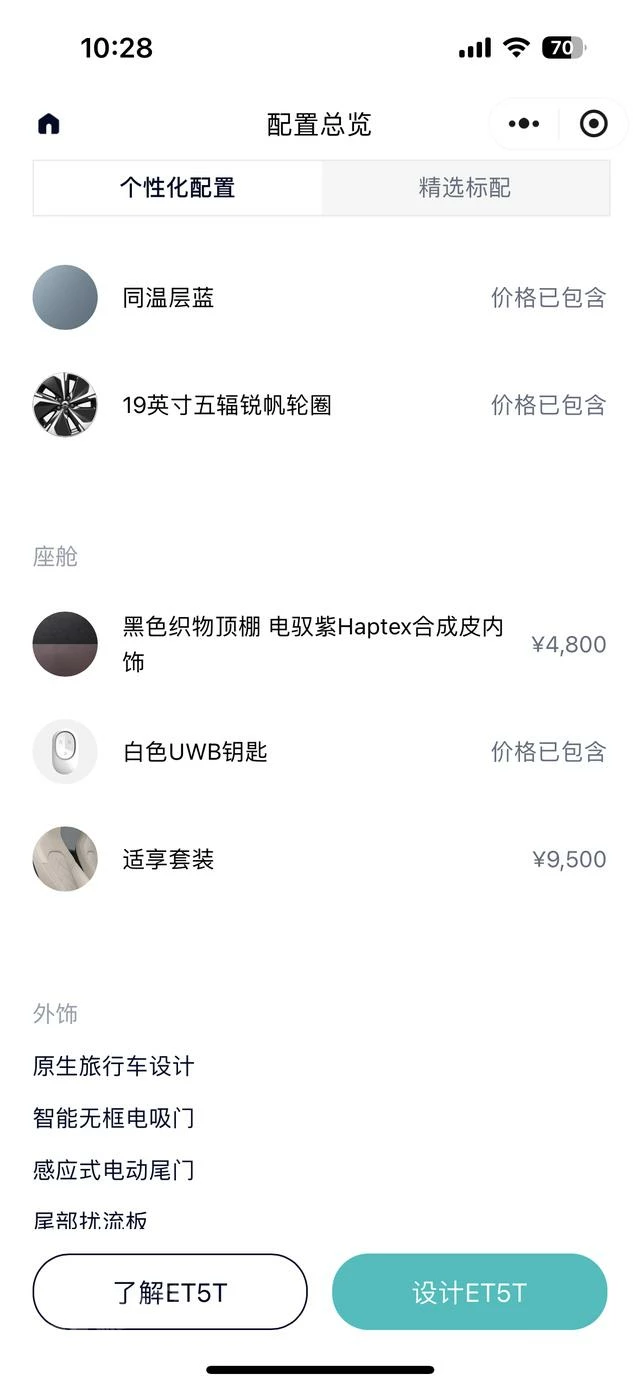
Task: Select the 个性化配置 tab
Action: click(x=178, y=188)
